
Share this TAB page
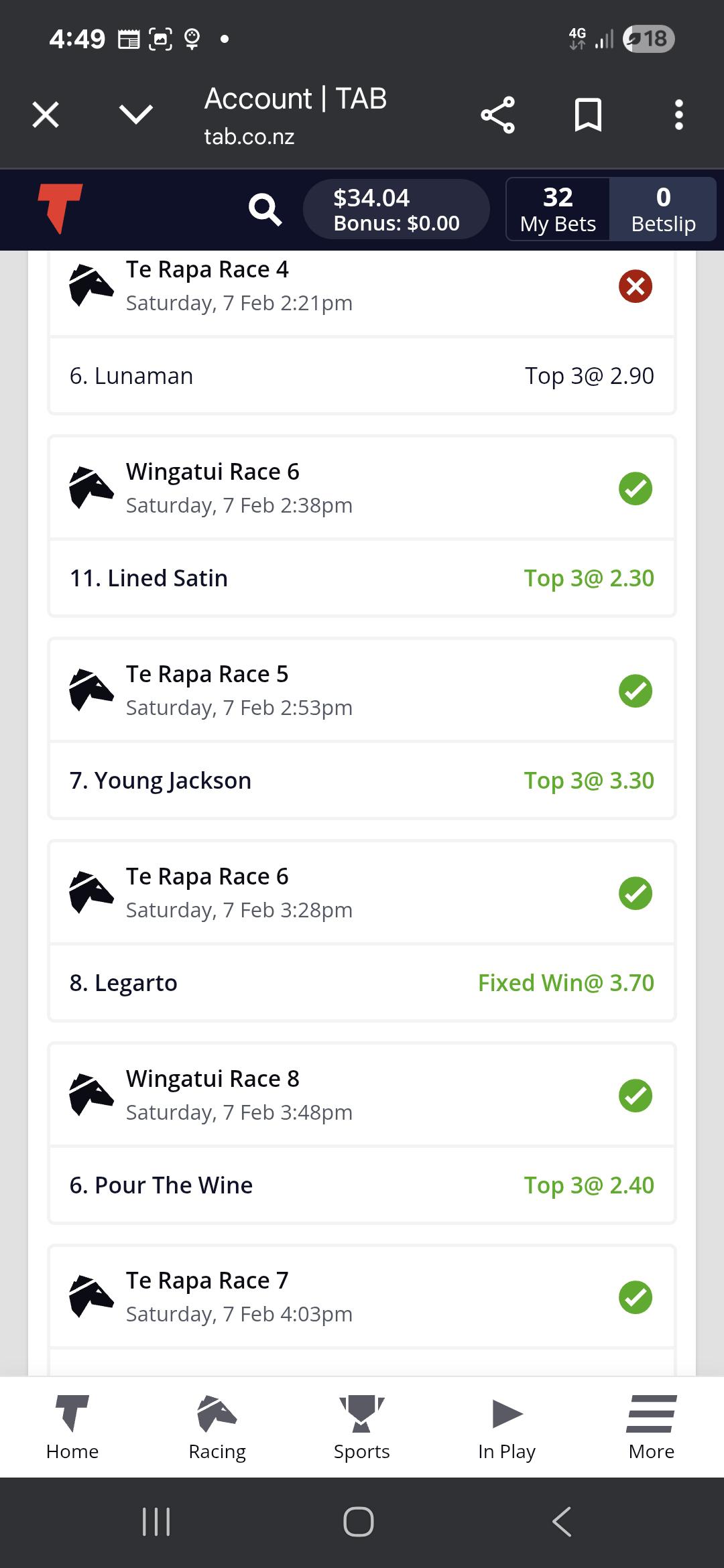click(x=497, y=115)
